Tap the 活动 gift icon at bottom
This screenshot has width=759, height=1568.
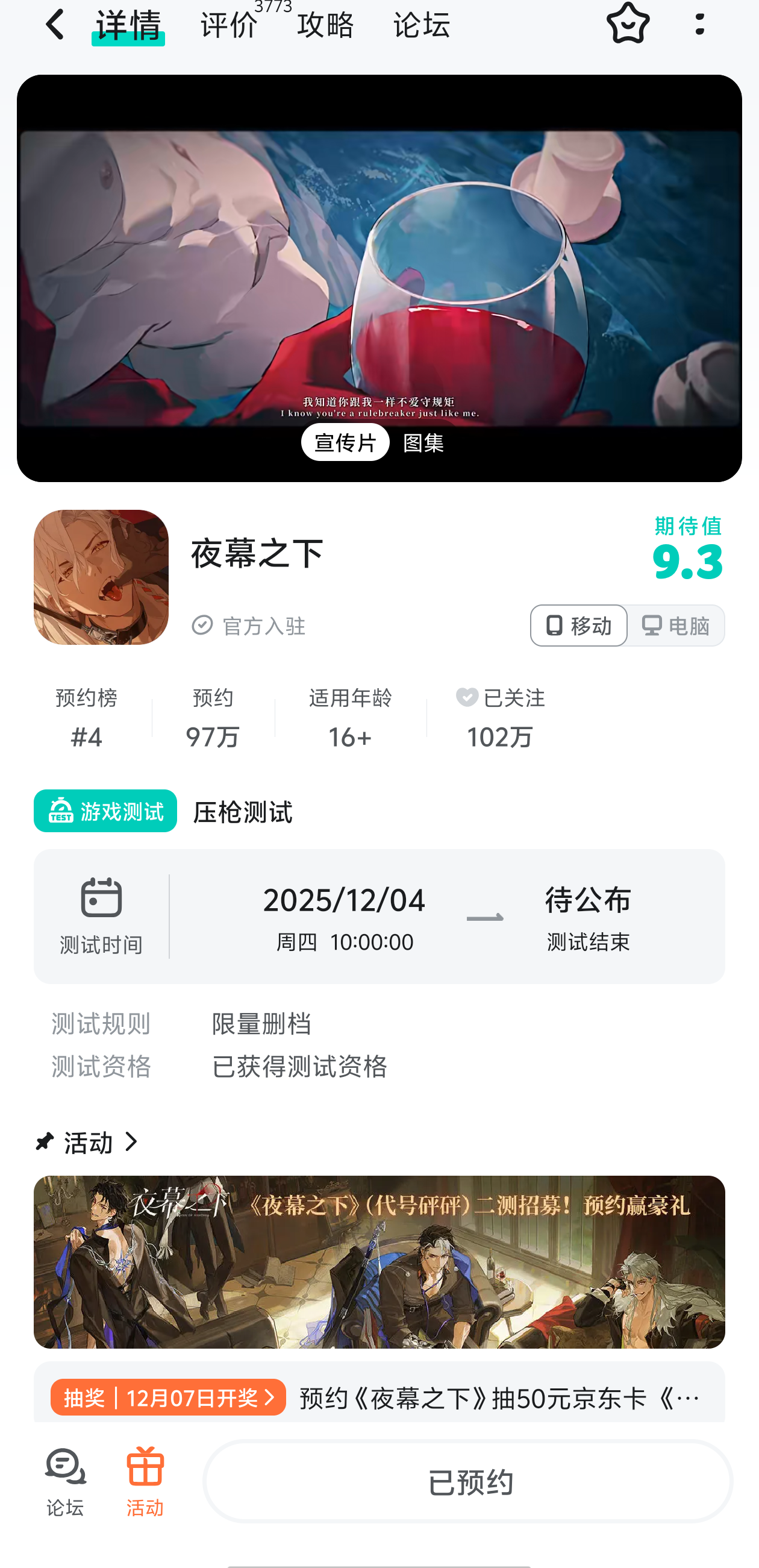(145, 1481)
